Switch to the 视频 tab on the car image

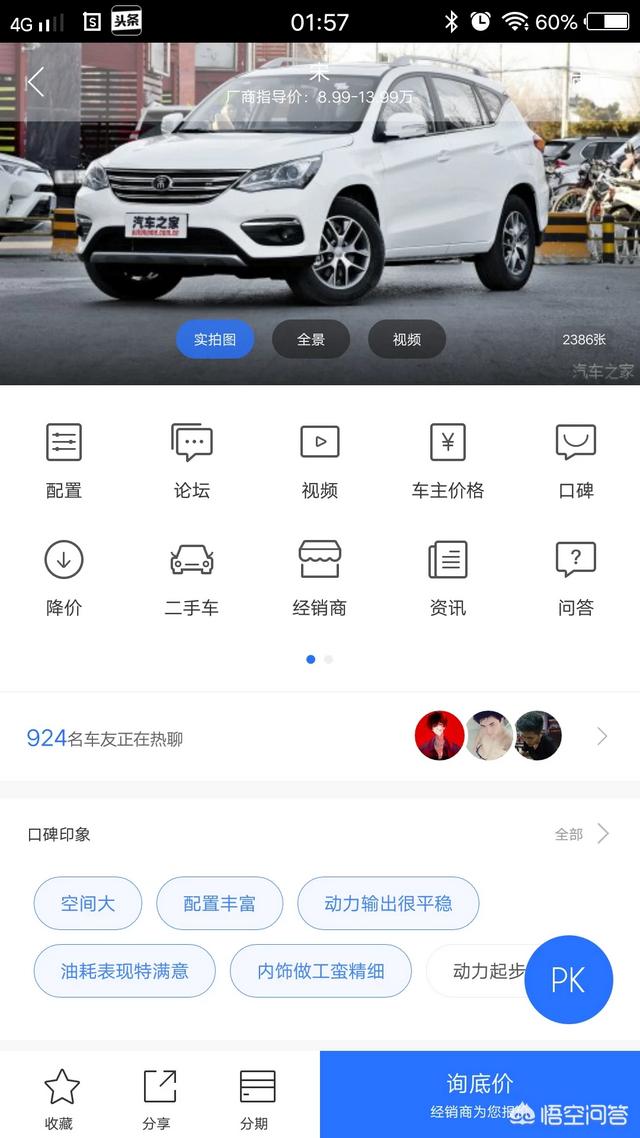(407, 340)
